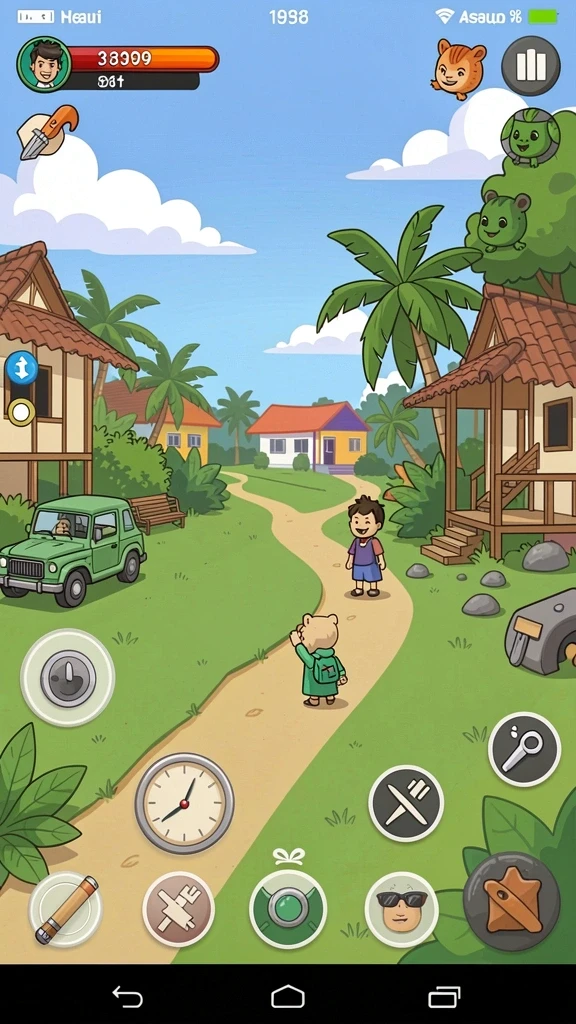Screen dimensions: 576x1024
Task: Tap the orange tiger pet icon
Action: 459,67
